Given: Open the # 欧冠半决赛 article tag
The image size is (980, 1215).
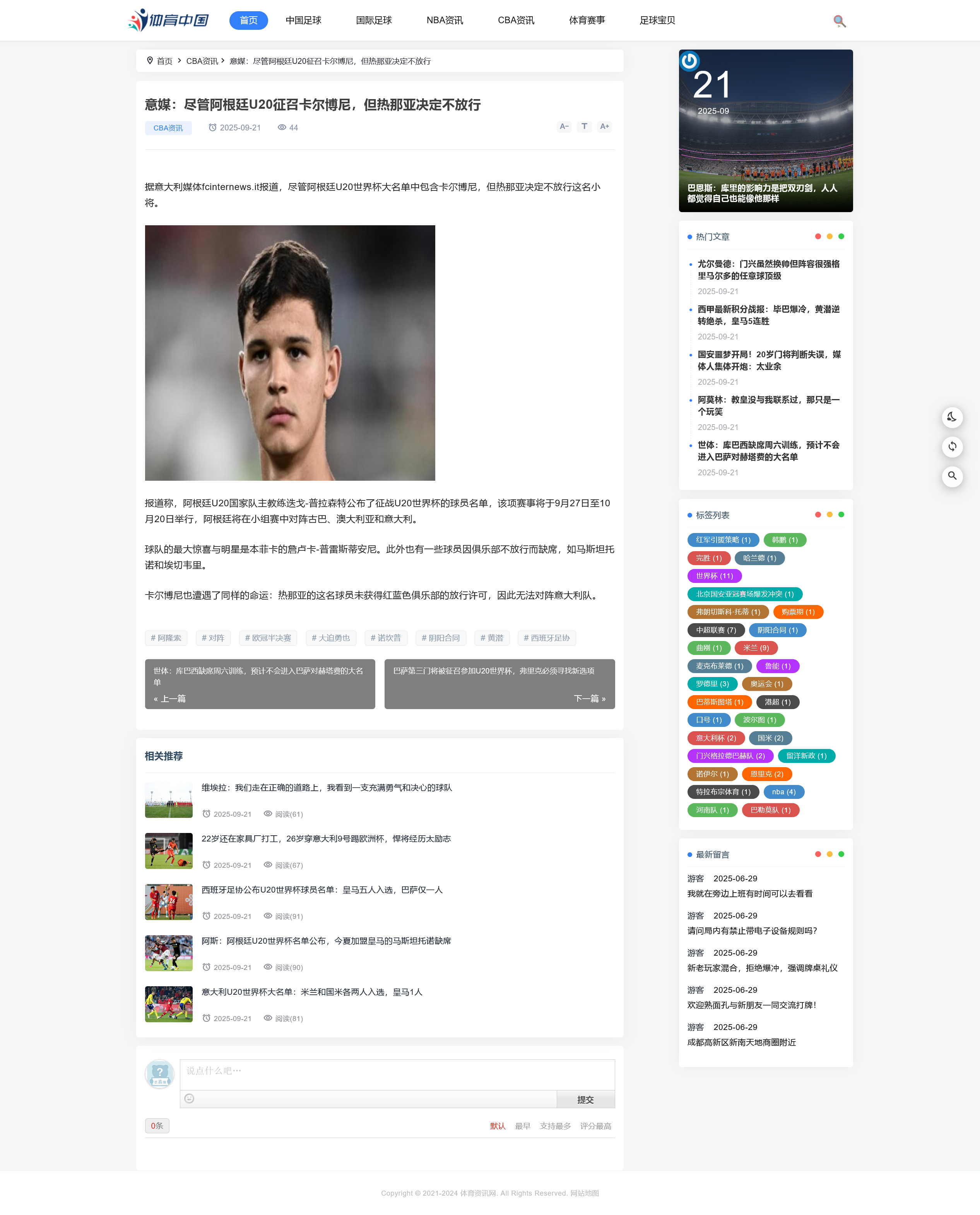Looking at the screenshot, I should tap(268, 638).
